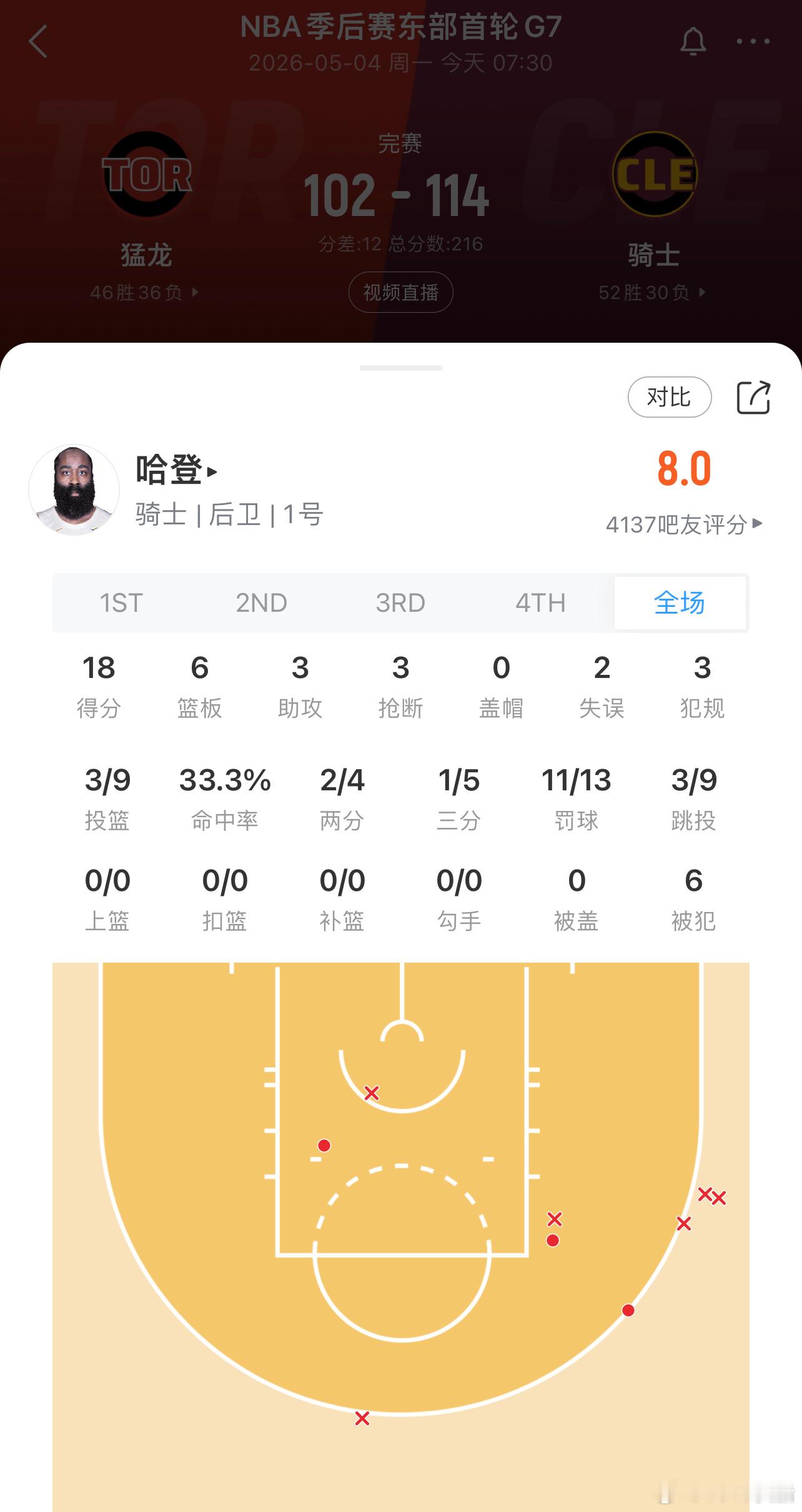Open the 视频直播 video live button

coord(400,292)
